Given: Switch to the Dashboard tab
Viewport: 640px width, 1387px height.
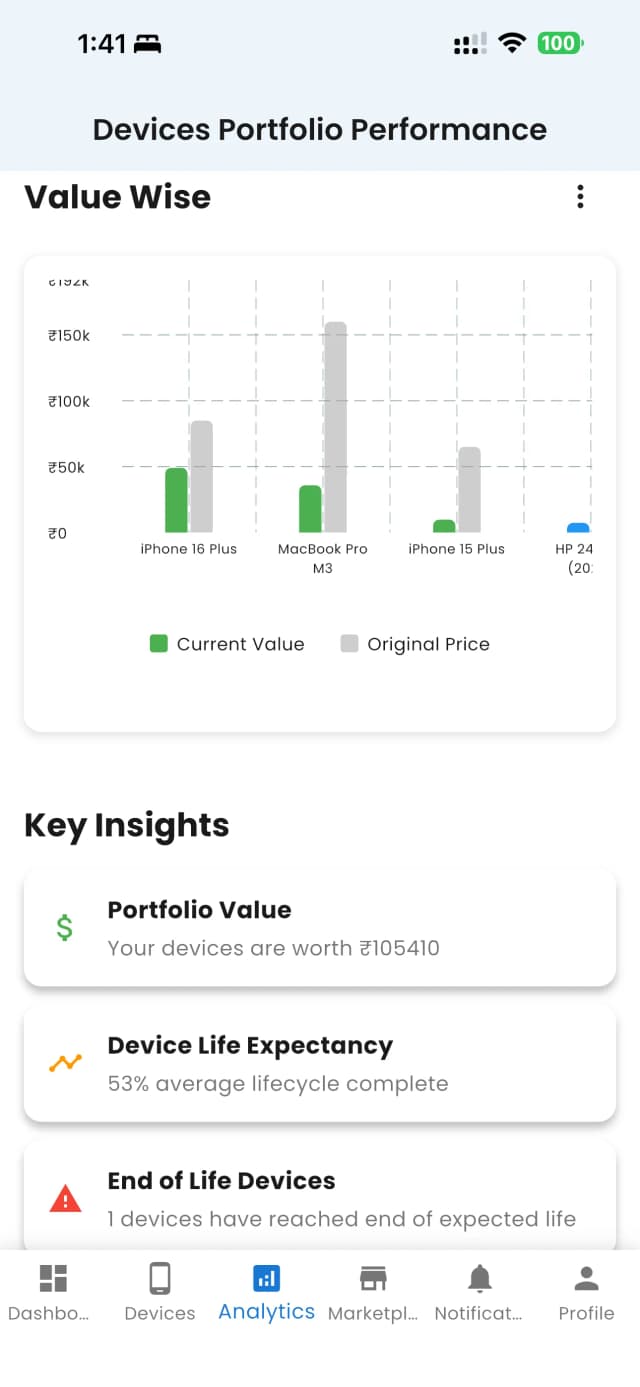Looking at the screenshot, I should [x=52, y=1292].
